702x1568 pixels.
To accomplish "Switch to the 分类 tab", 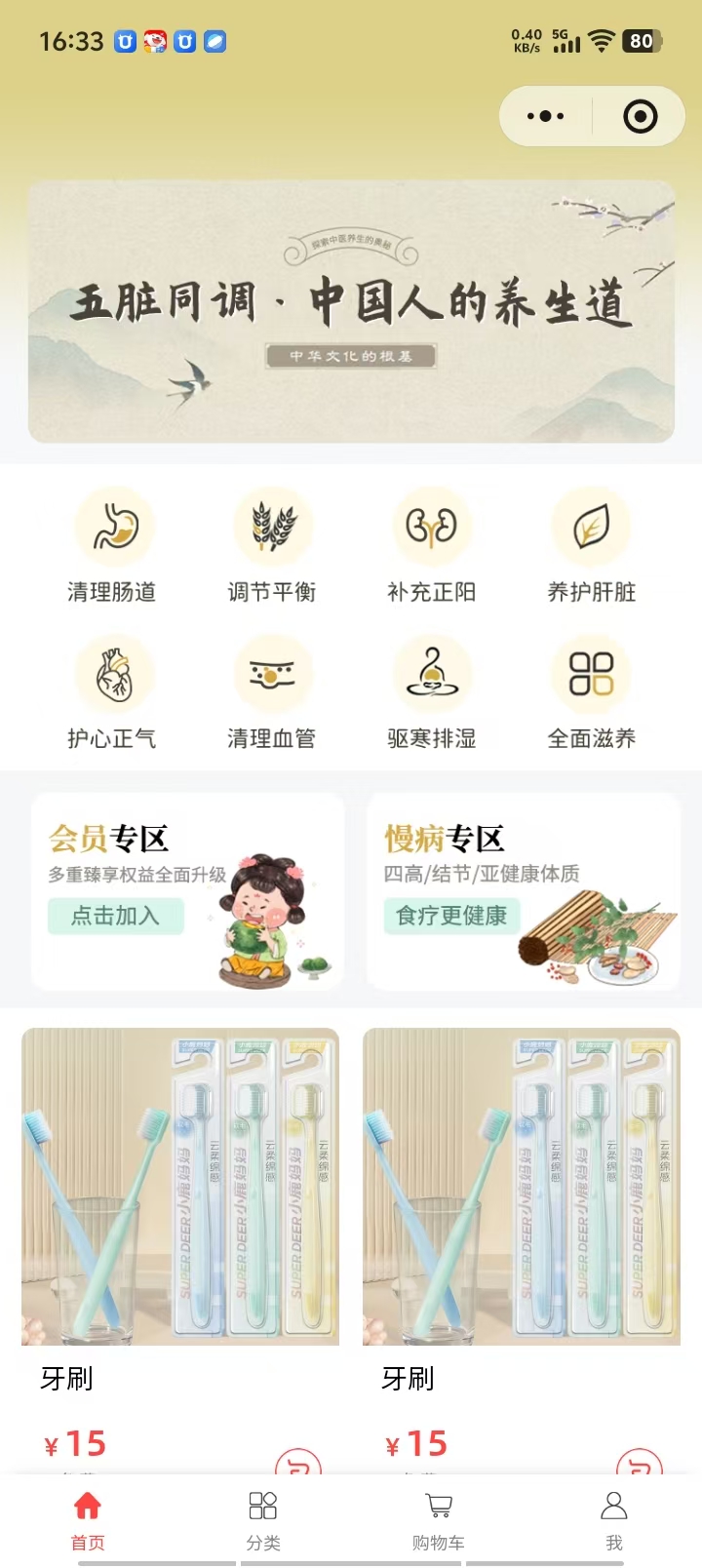I will point(263,1519).
